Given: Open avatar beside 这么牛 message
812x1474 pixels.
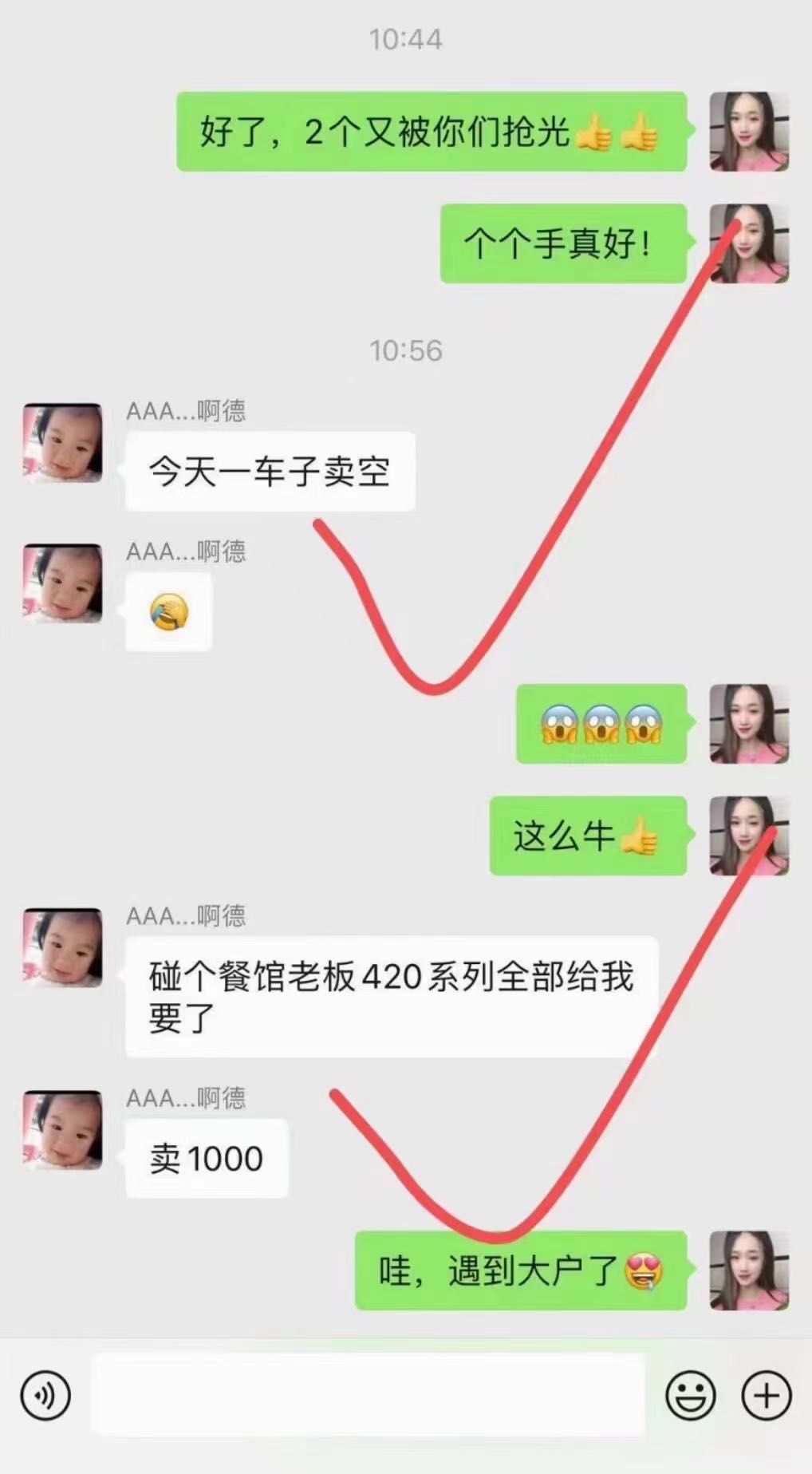Looking at the screenshot, I should pos(749,836).
